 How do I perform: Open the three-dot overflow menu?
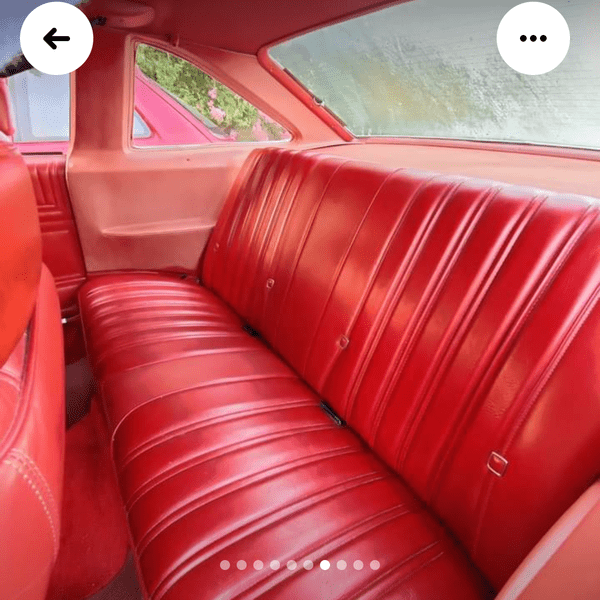point(533,39)
